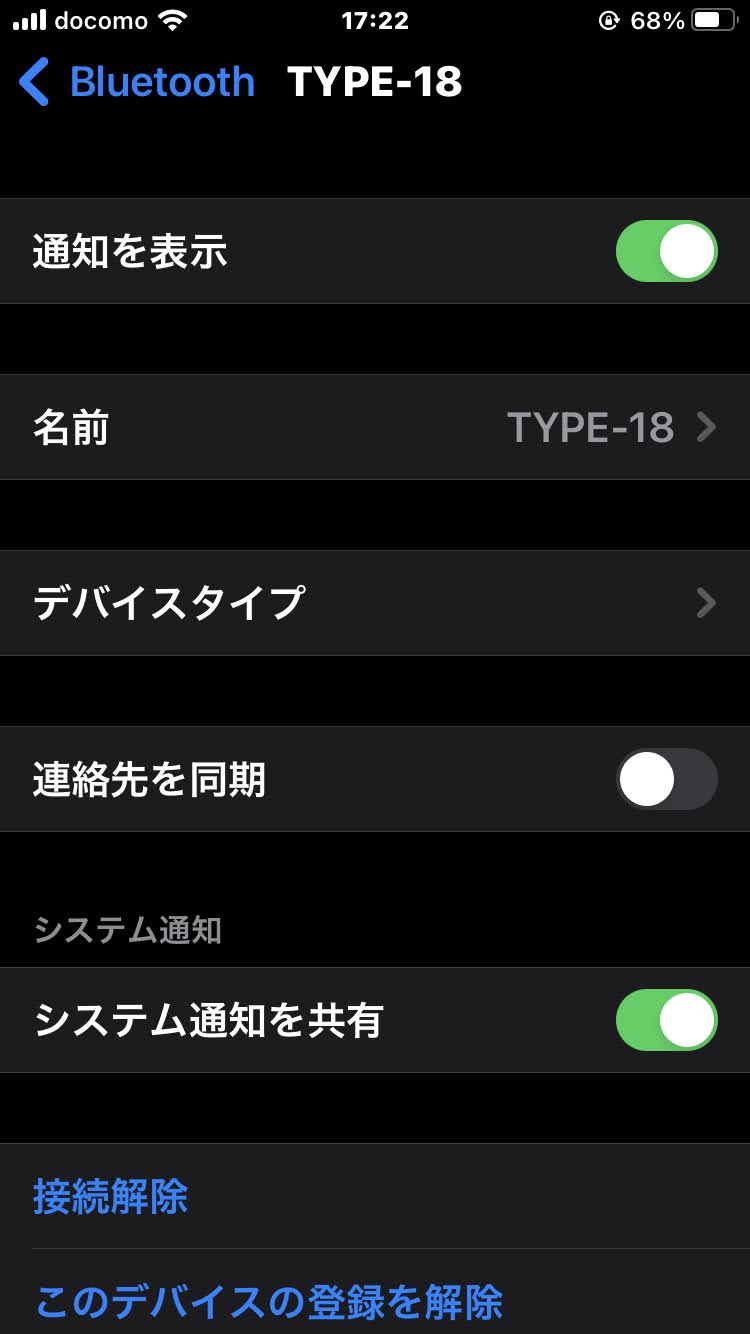Image resolution: width=750 pixels, height=1334 pixels.
Task: Tap 接続解除 to disconnect the device
Action: (111, 1196)
